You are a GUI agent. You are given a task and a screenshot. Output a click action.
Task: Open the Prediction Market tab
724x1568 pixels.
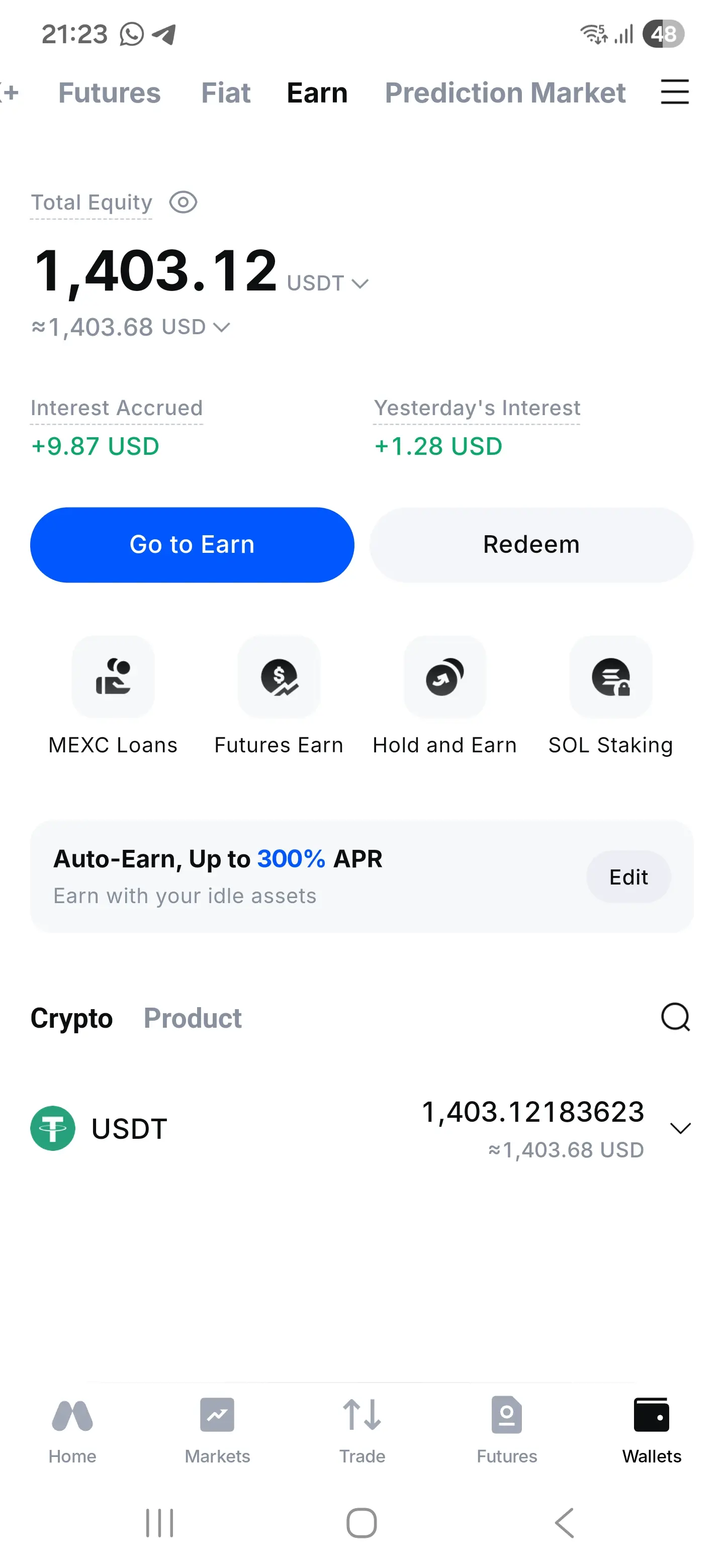[x=505, y=92]
